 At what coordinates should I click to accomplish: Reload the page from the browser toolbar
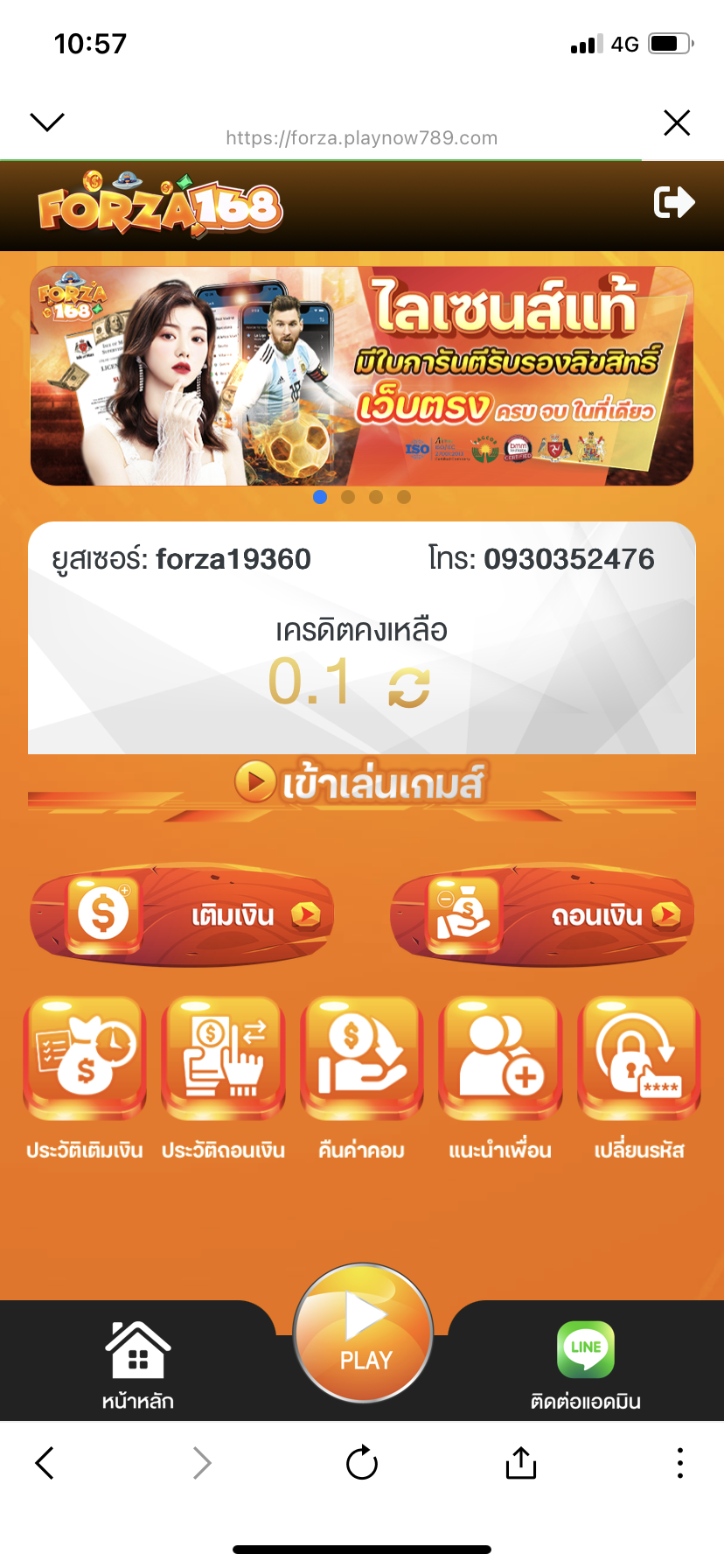pyautogui.click(x=362, y=1462)
